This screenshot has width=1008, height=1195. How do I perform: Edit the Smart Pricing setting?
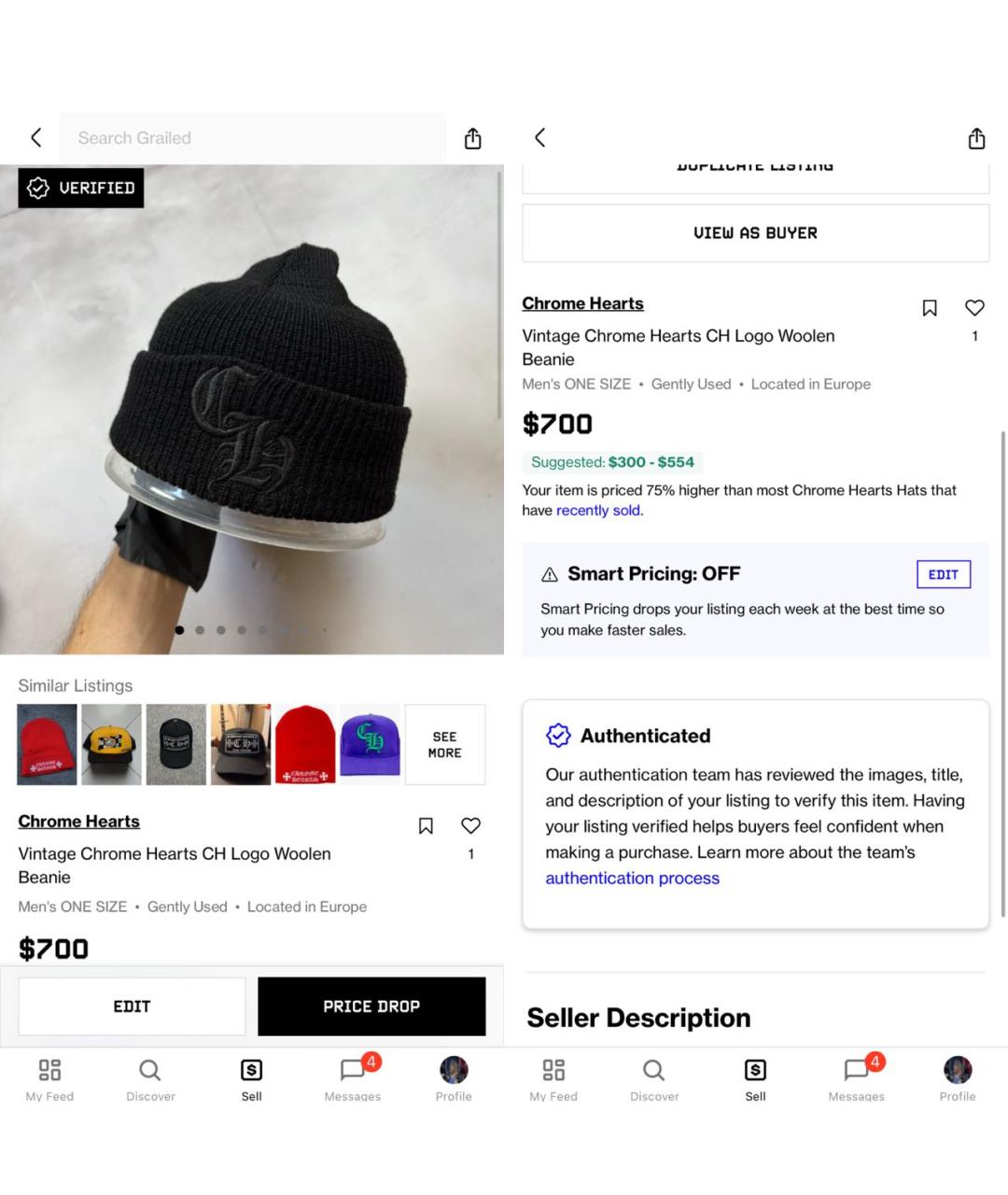tap(943, 574)
